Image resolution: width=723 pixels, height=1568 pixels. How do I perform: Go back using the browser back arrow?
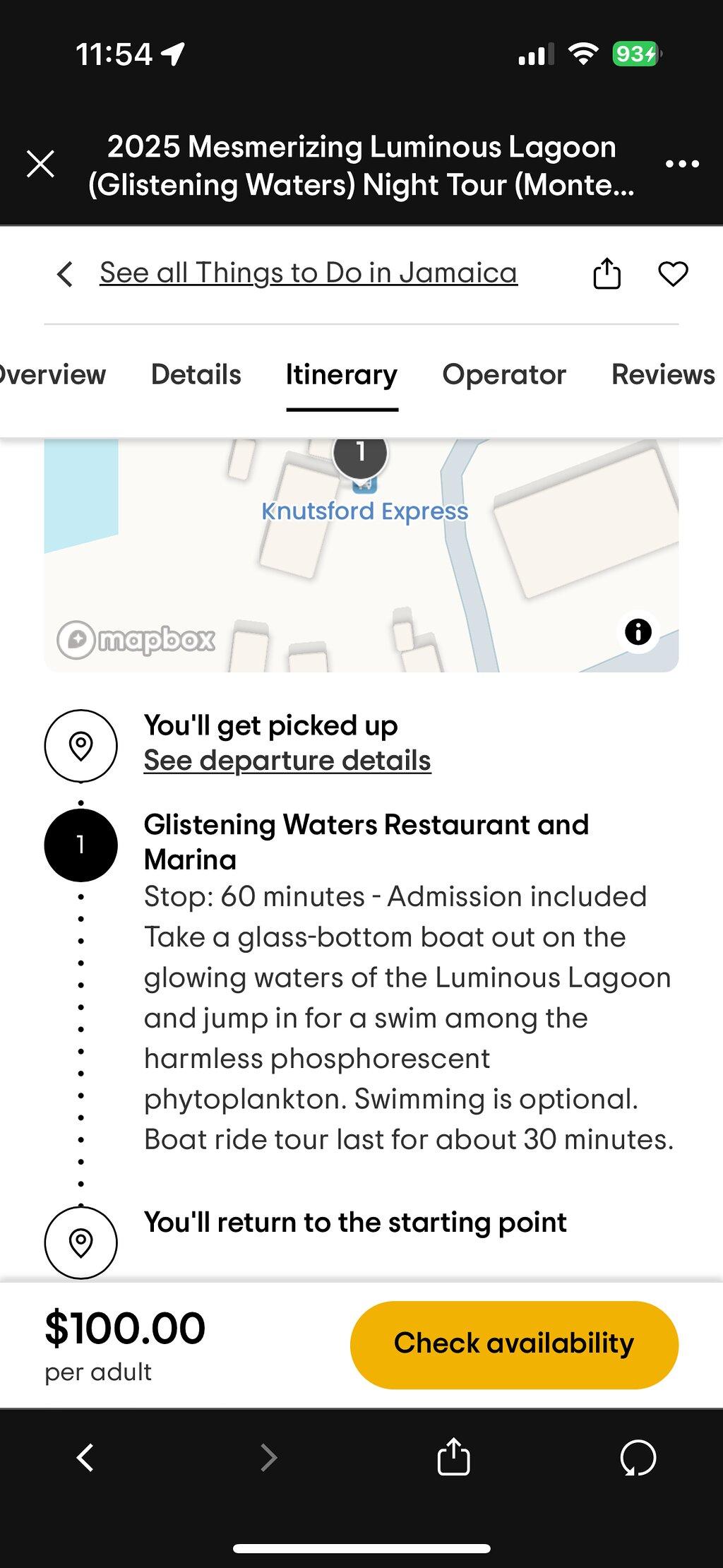85,1457
